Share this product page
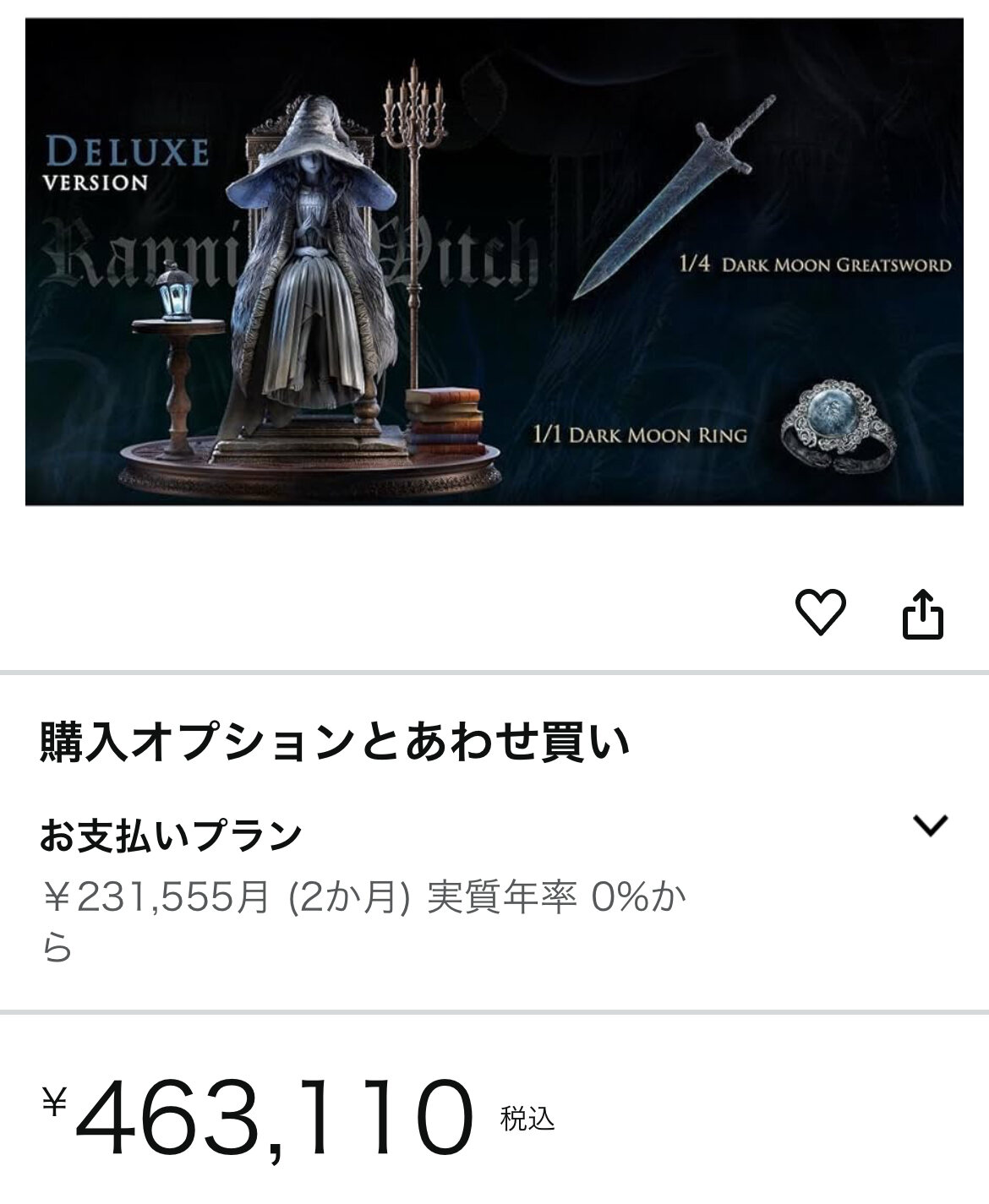The height and width of the screenshot is (1204, 989). [x=922, y=613]
